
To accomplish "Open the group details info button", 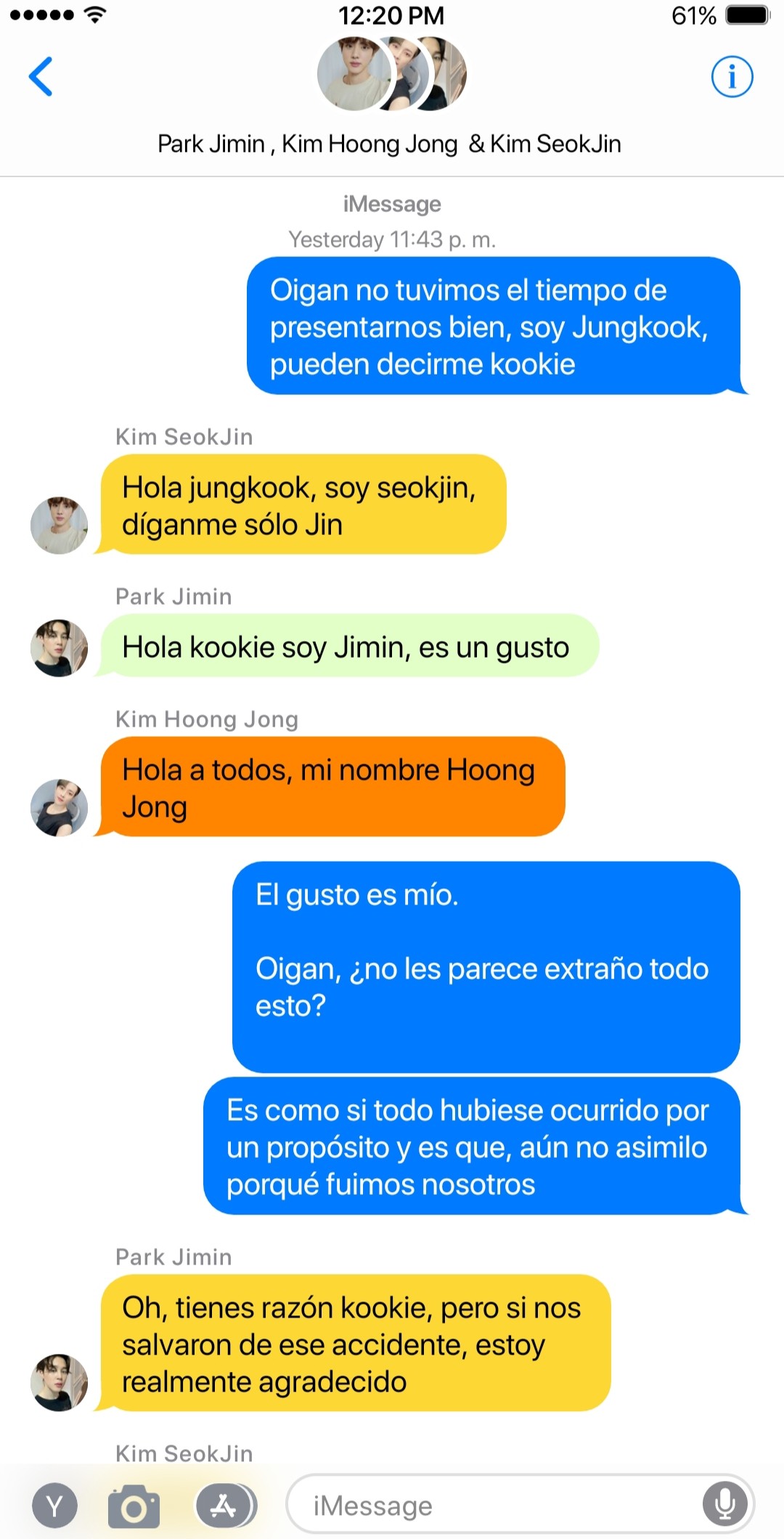I will (732, 76).
